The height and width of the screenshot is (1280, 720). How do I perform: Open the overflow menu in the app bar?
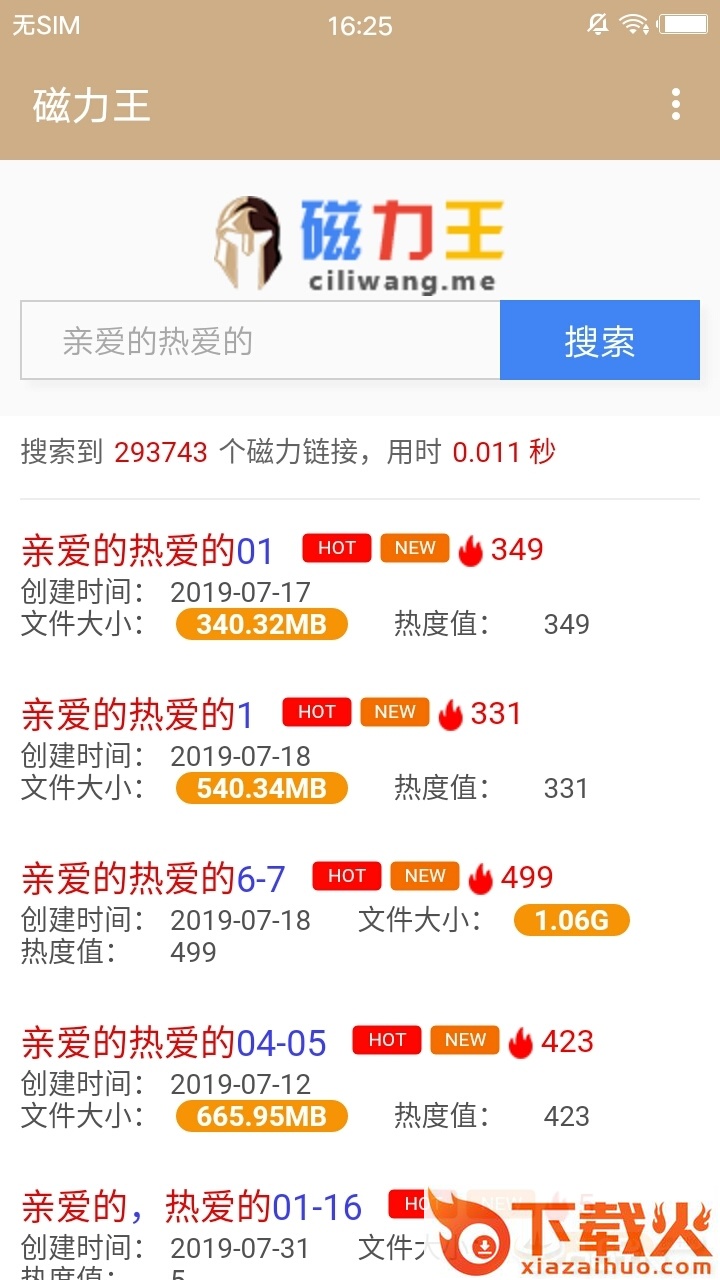(x=676, y=105)
